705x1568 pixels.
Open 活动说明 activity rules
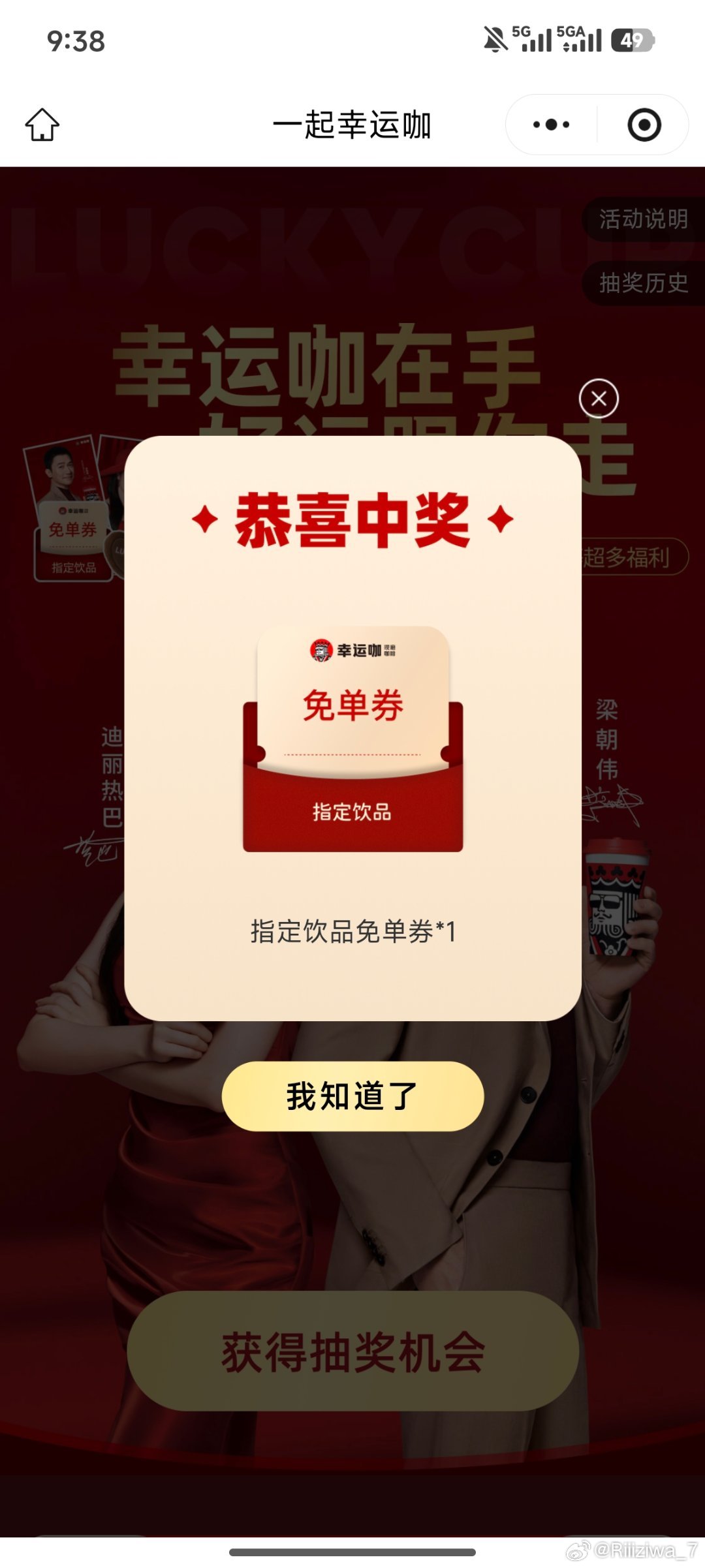(x=643, y=219)
